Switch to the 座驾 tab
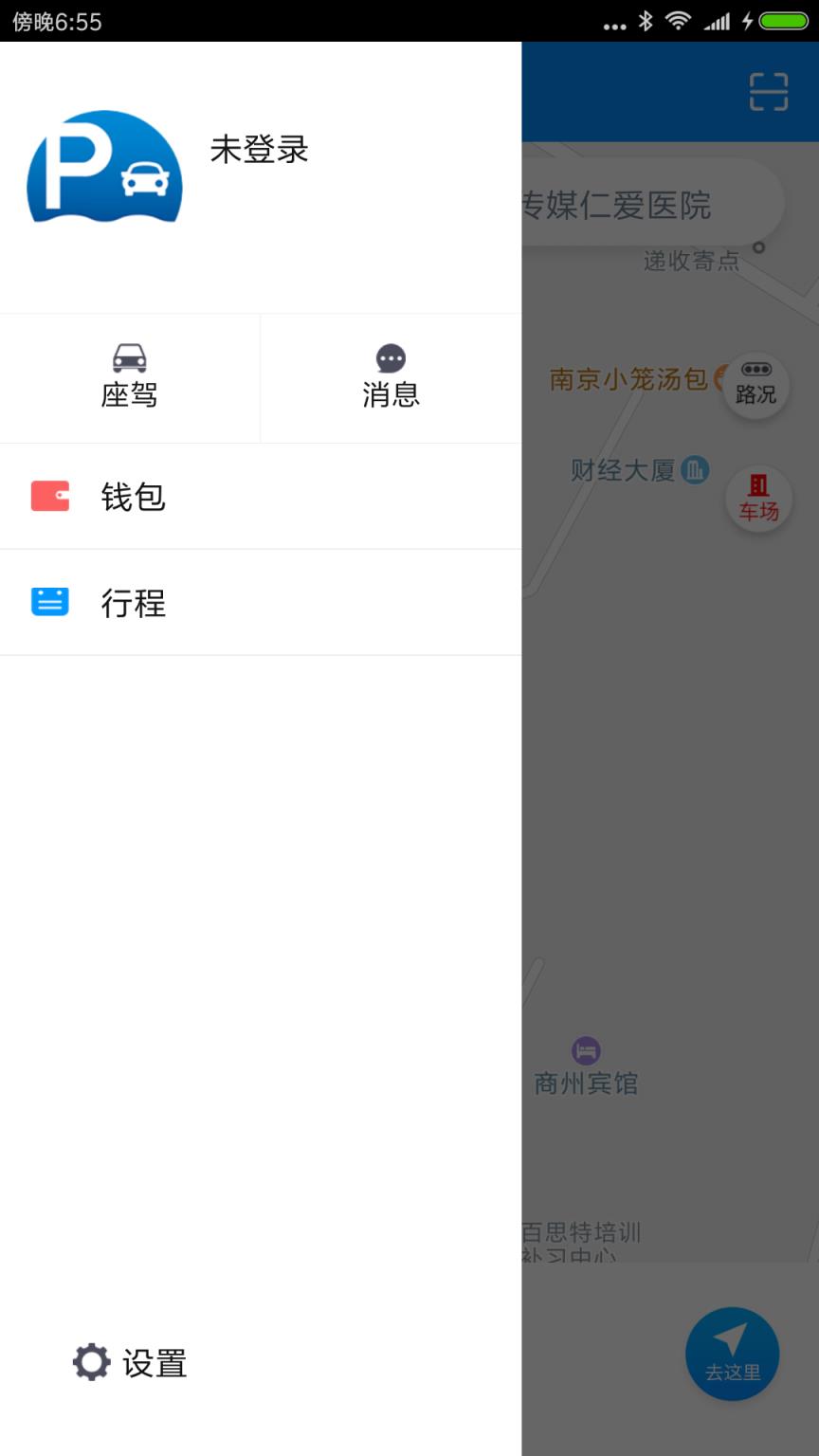This screenshot has height=1456, width=819. click(x=130, y=396)
